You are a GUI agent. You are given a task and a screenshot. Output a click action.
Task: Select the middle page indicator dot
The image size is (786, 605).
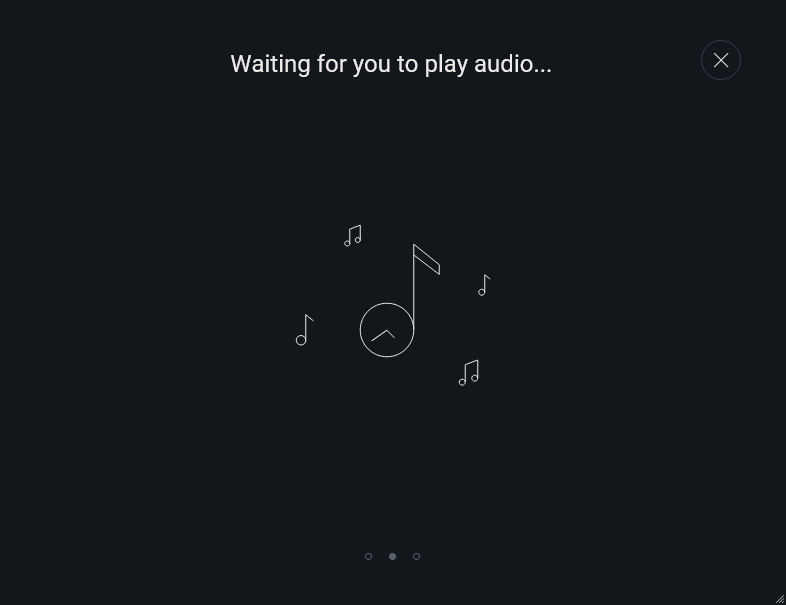392,556
